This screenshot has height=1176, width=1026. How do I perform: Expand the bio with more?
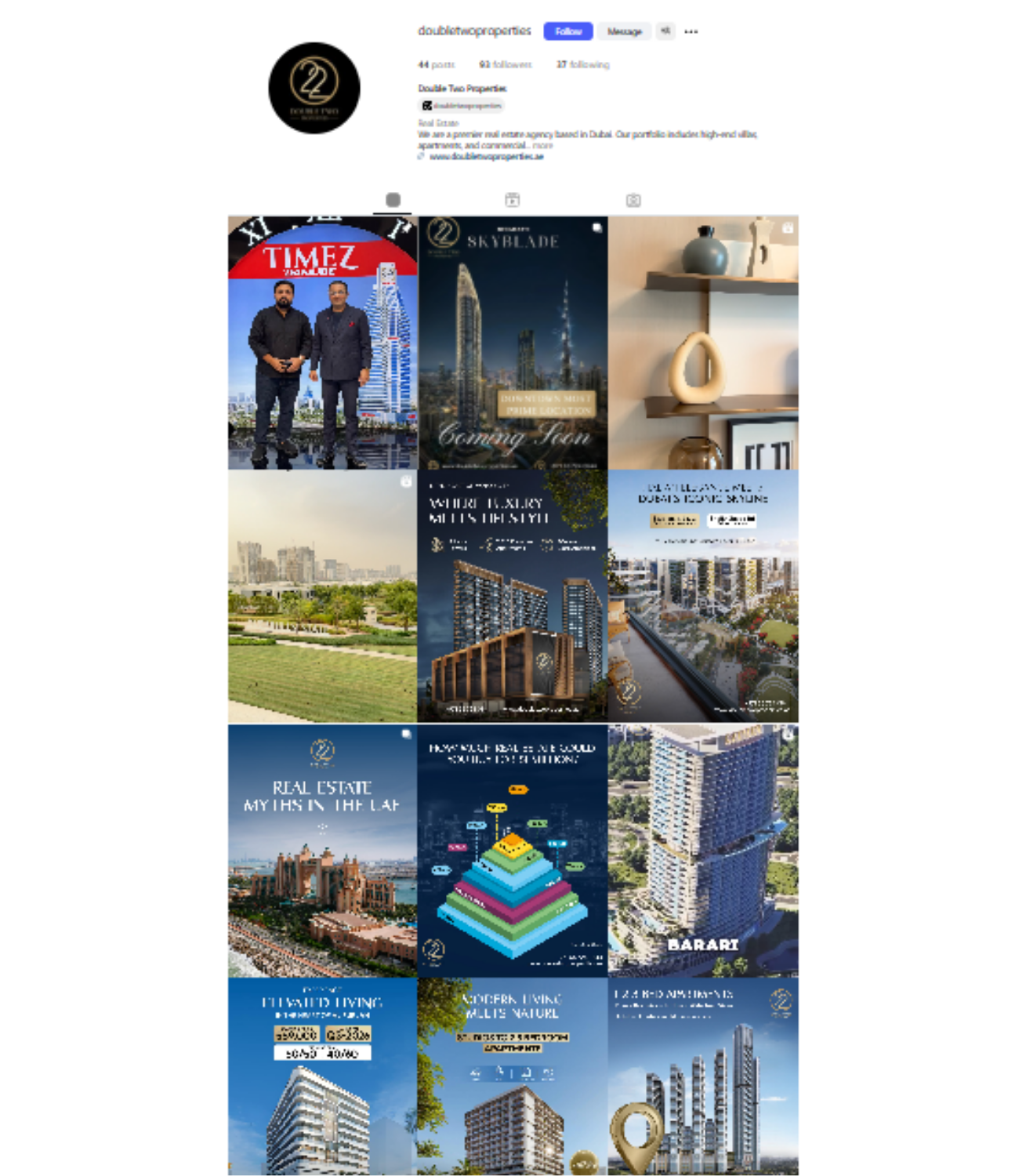click(x=542, y=146)
